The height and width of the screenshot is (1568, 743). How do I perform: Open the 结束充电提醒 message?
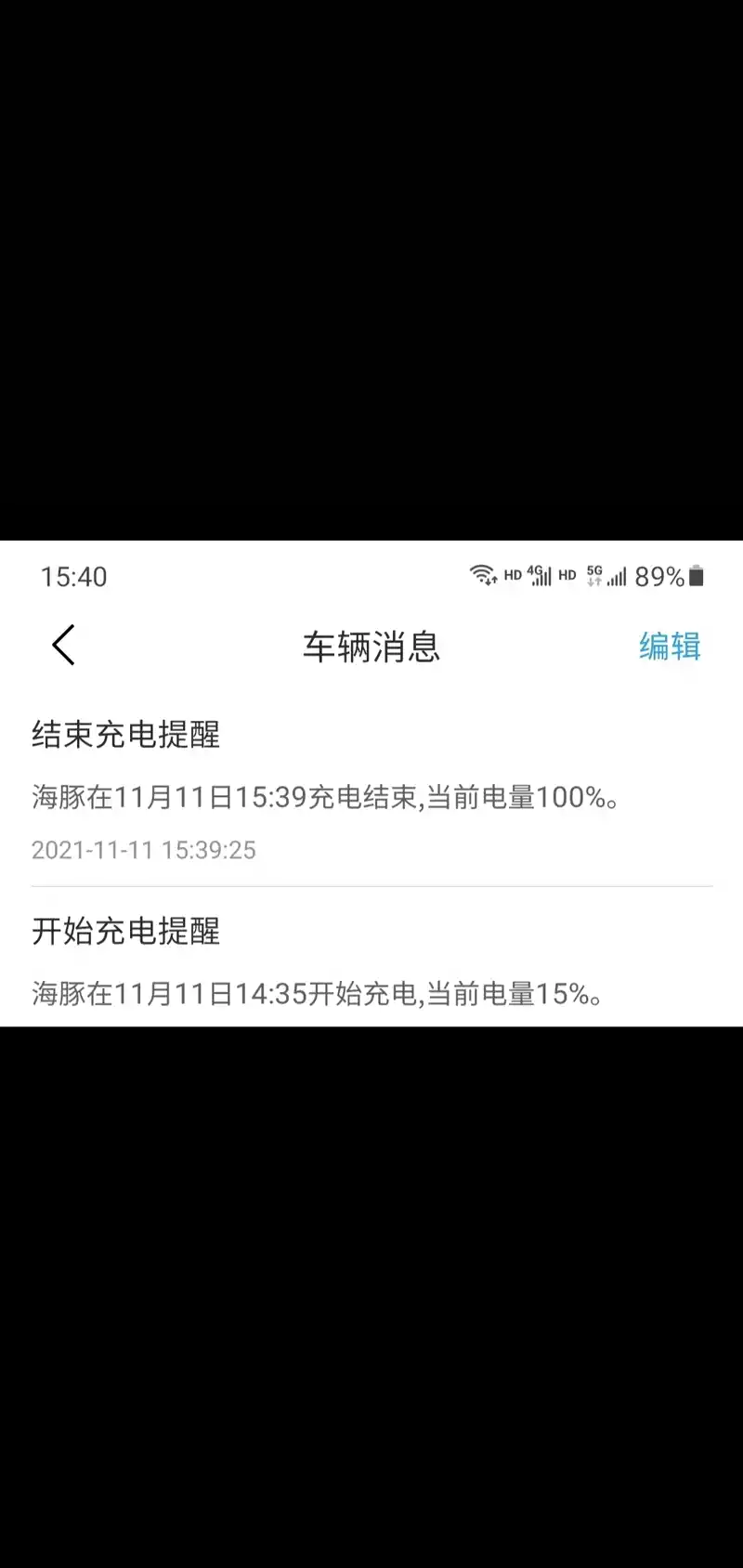point(371,790)
